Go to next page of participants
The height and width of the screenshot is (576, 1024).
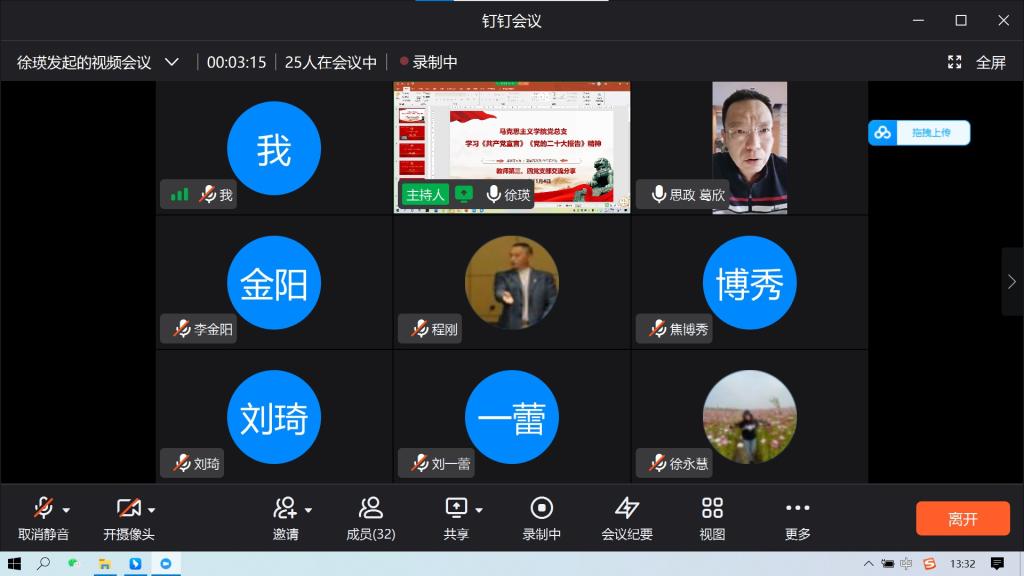[x=1011, y=282]
